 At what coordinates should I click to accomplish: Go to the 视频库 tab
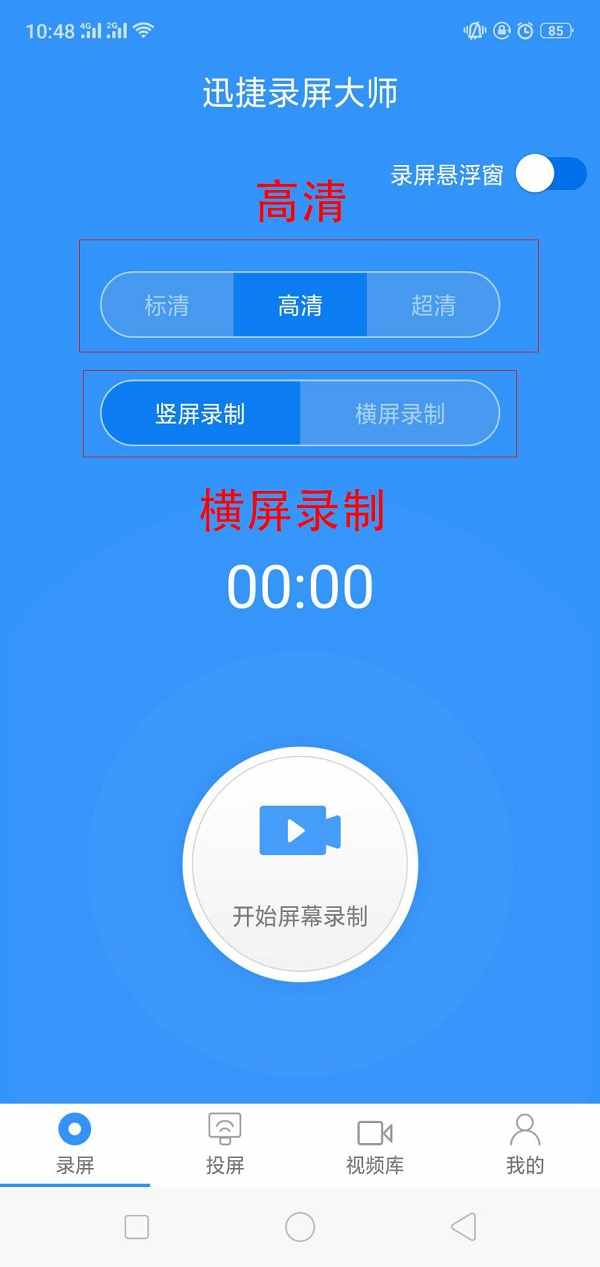click(375, 1145)
